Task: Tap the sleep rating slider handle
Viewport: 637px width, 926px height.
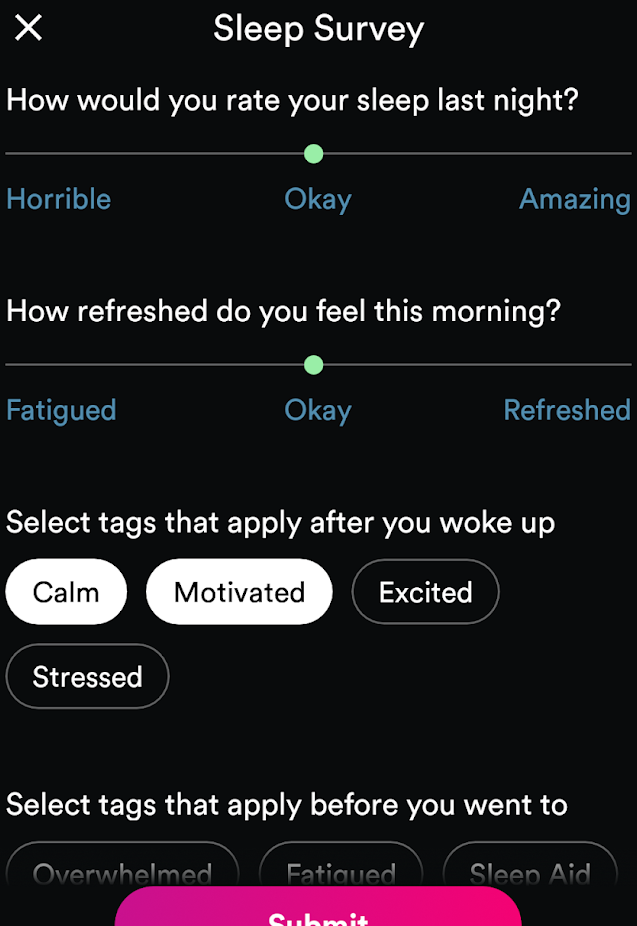Action: 313,154
